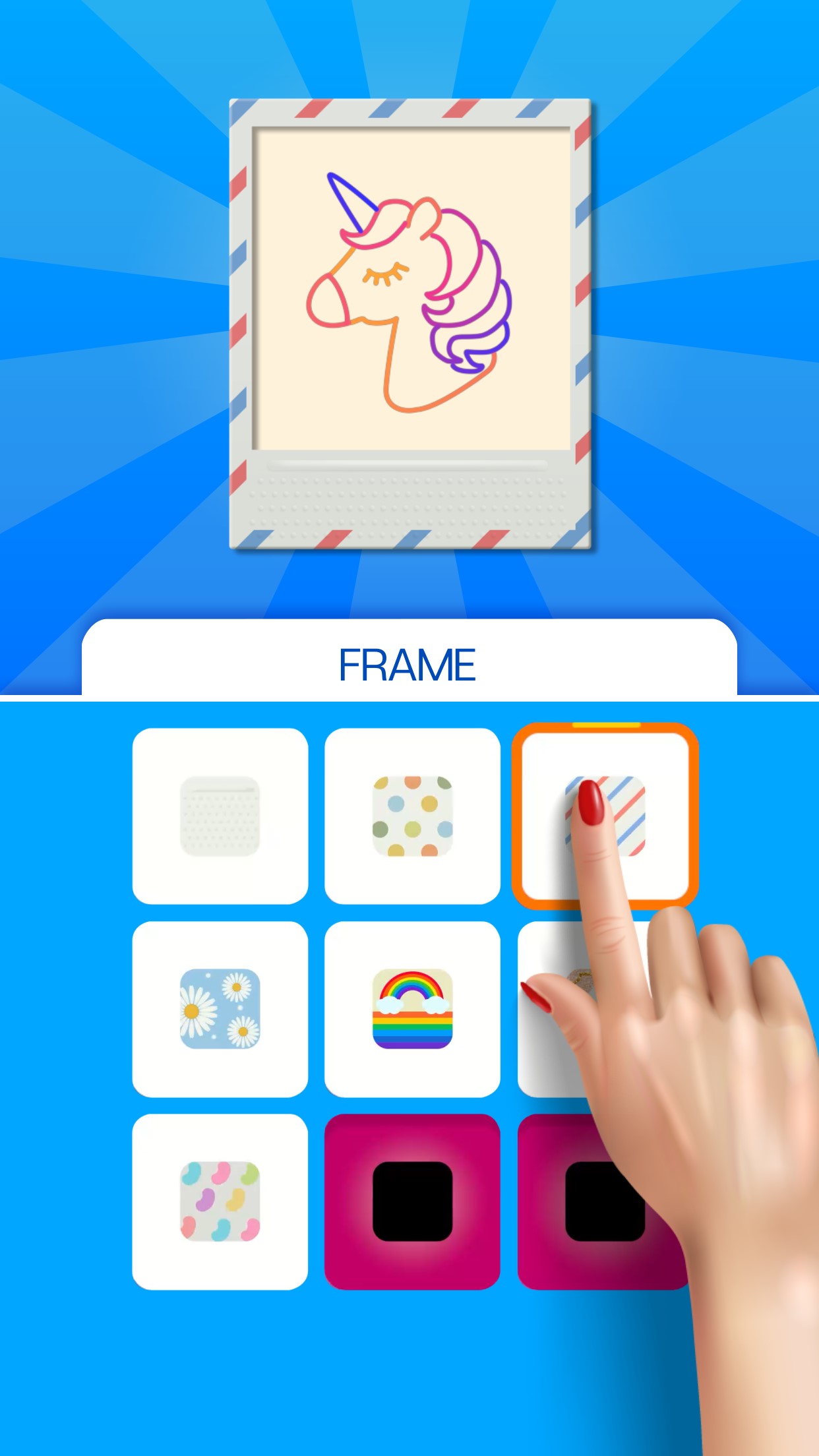Select the rainbow frame
This screenshot has width=819, height=1456.
[412, 1008]
